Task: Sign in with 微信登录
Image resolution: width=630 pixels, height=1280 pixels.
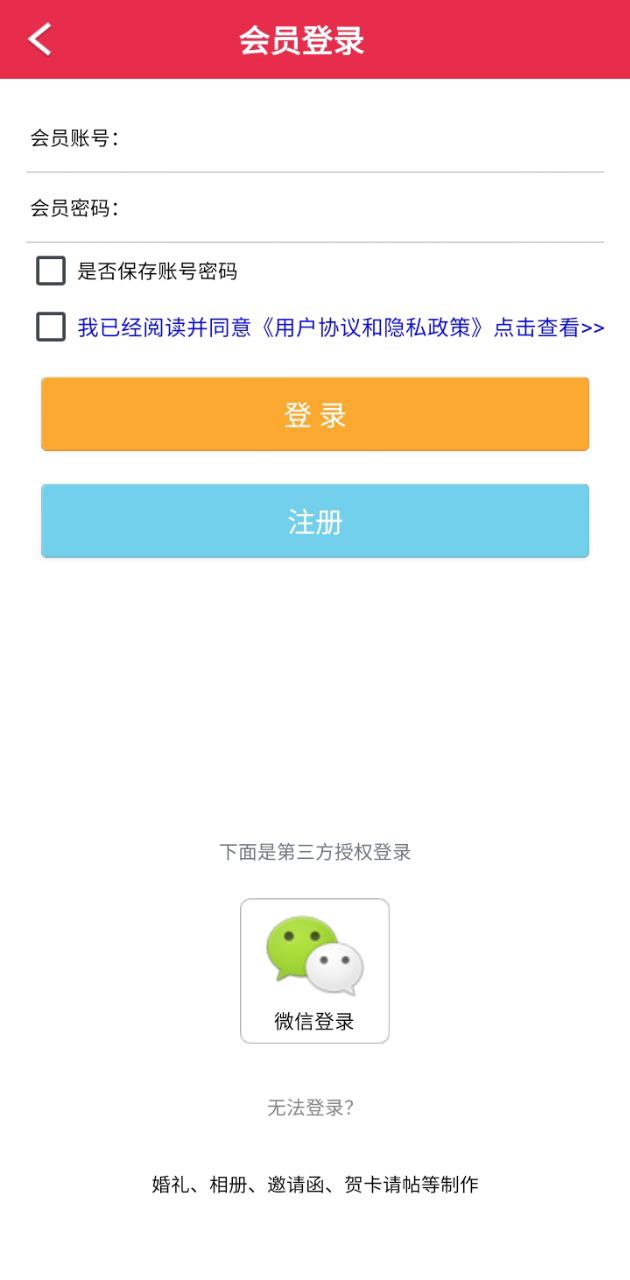Action: (x=315, y=970)
